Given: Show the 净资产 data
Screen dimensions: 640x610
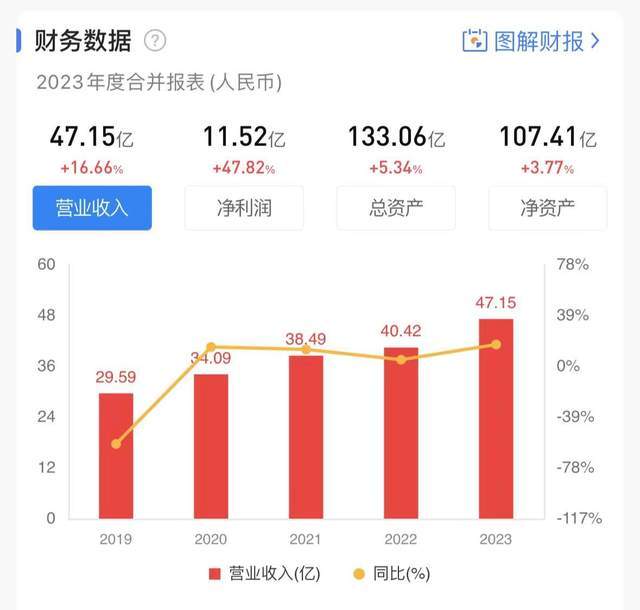Looking at the screenshot, I should 548,208.
